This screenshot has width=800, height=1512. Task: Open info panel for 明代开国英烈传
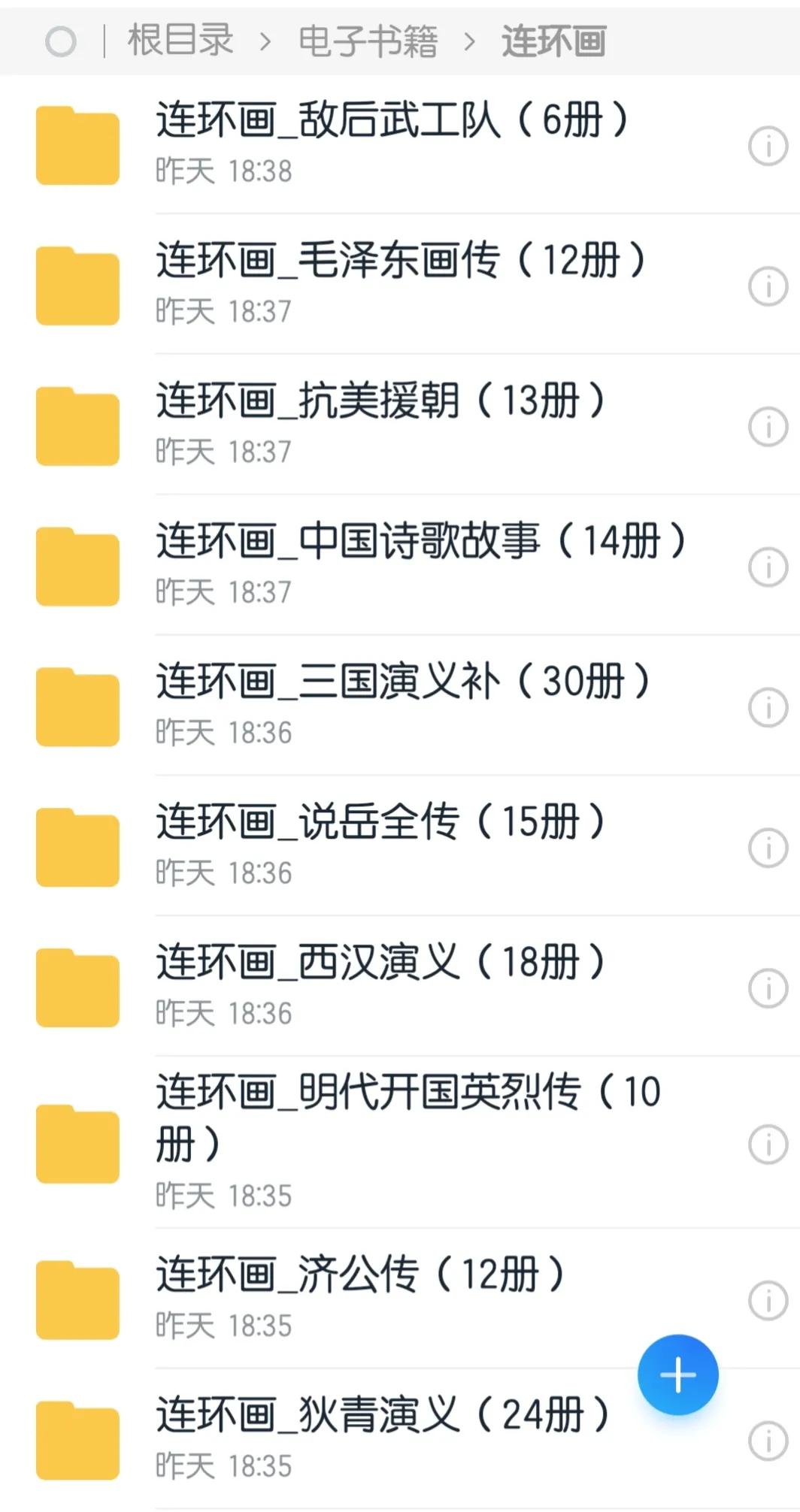point(766,1142)
